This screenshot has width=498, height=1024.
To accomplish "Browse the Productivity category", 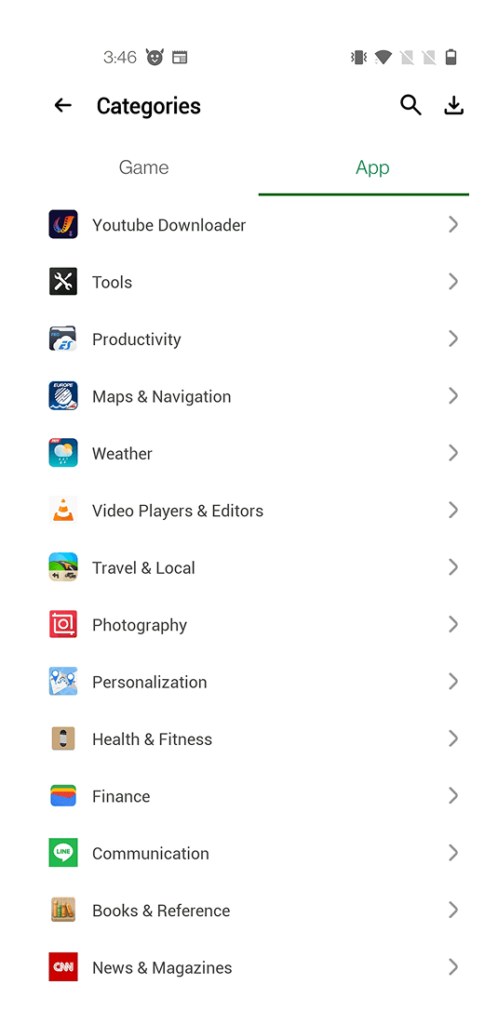I will [249, 339].
